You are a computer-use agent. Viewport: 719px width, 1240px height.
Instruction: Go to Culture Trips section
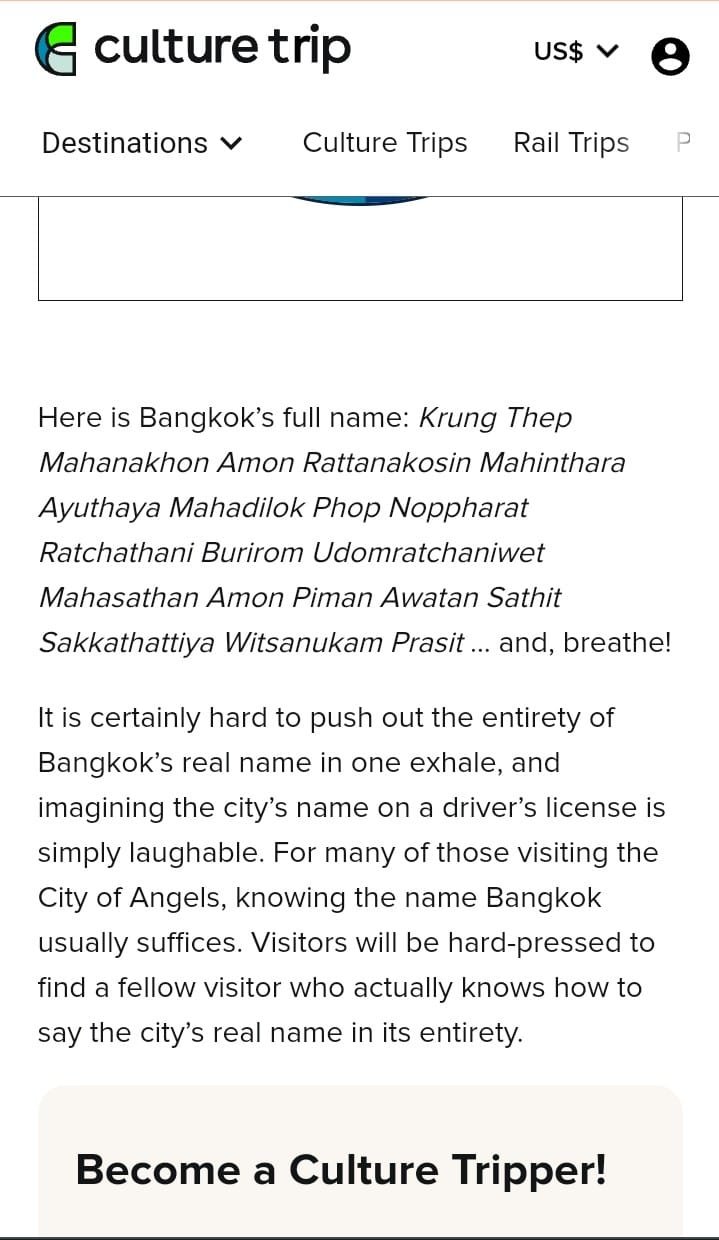385,143
